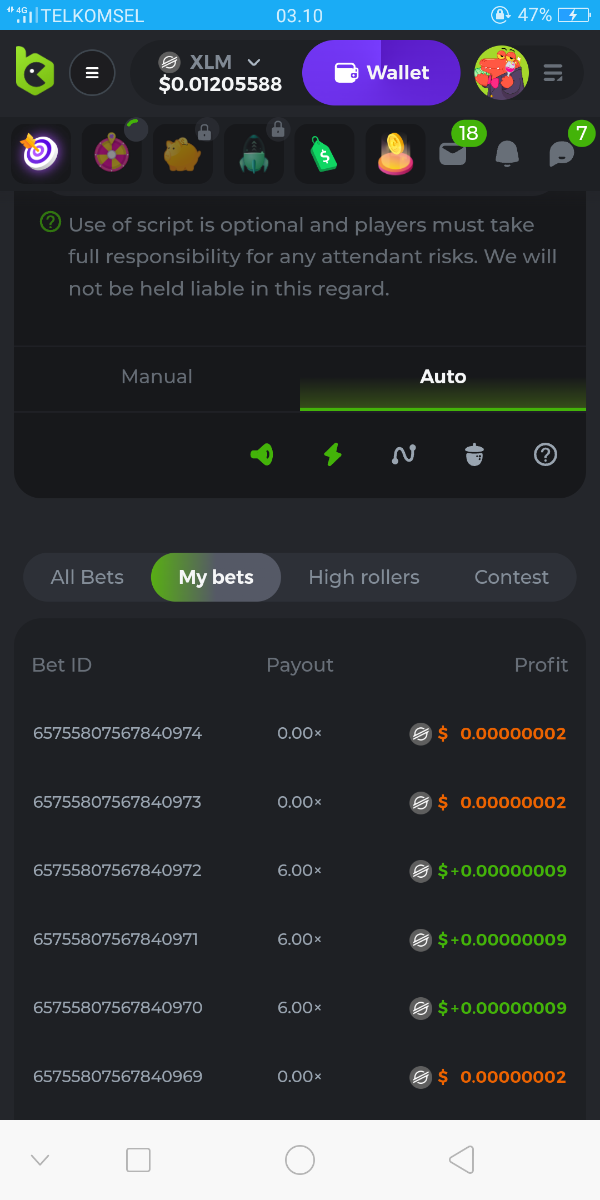Open the Wallet
The width and height of the screenshot is (600, 1200).
[x=381, y=73]
